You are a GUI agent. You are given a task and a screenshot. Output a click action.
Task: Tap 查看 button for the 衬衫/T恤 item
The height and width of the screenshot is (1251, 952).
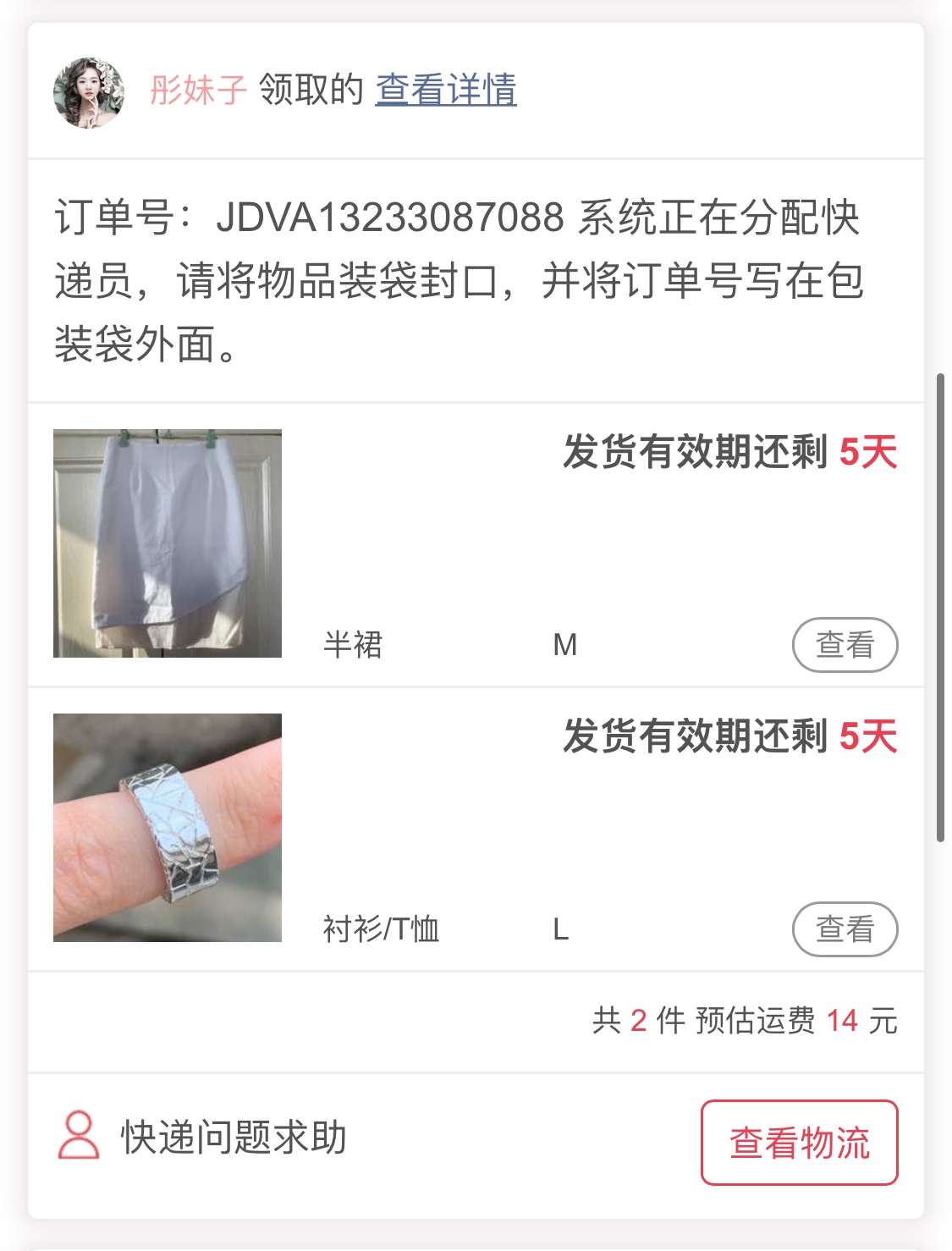click(844, 929)
